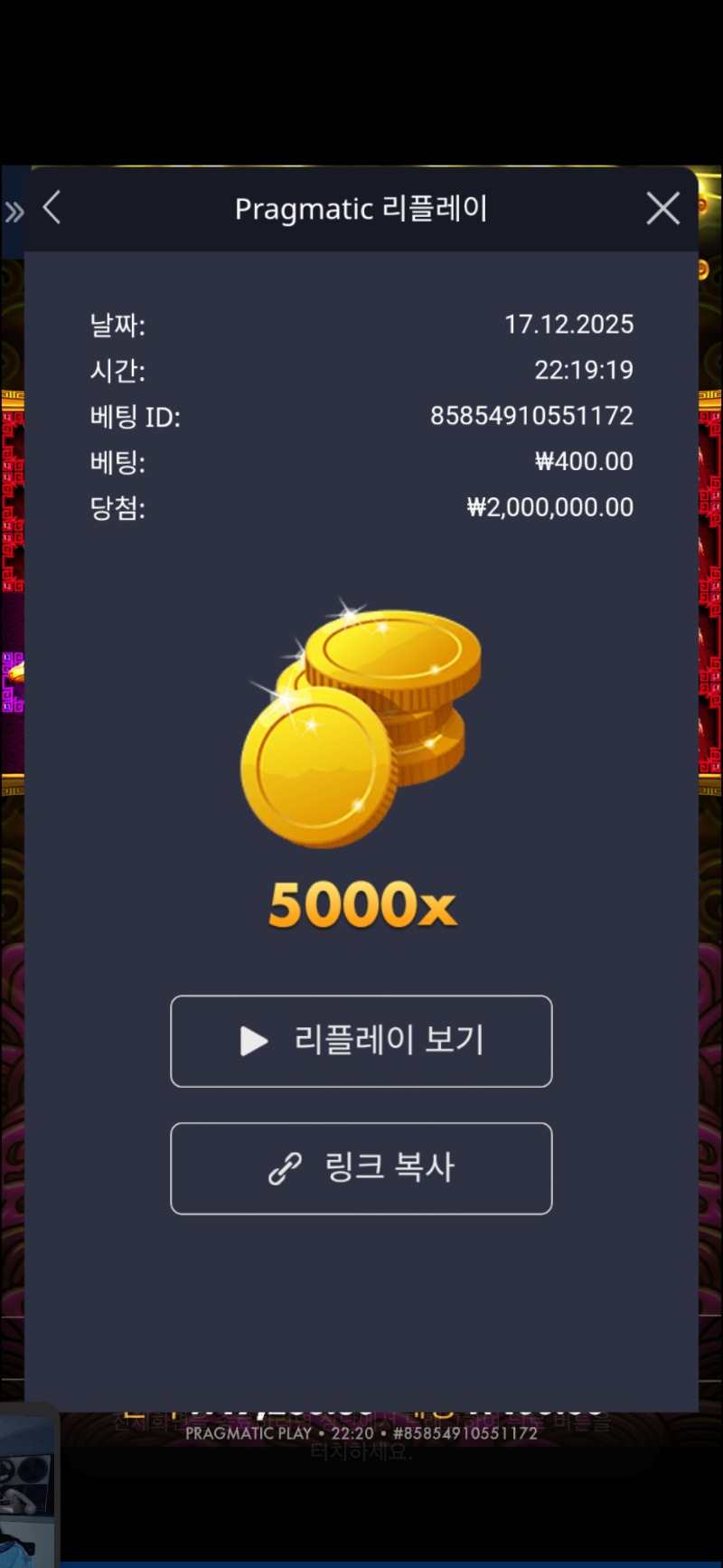Expand the double-chevron side panel
This screenshot has height=1568, width=723.
(x=14, y=213)
